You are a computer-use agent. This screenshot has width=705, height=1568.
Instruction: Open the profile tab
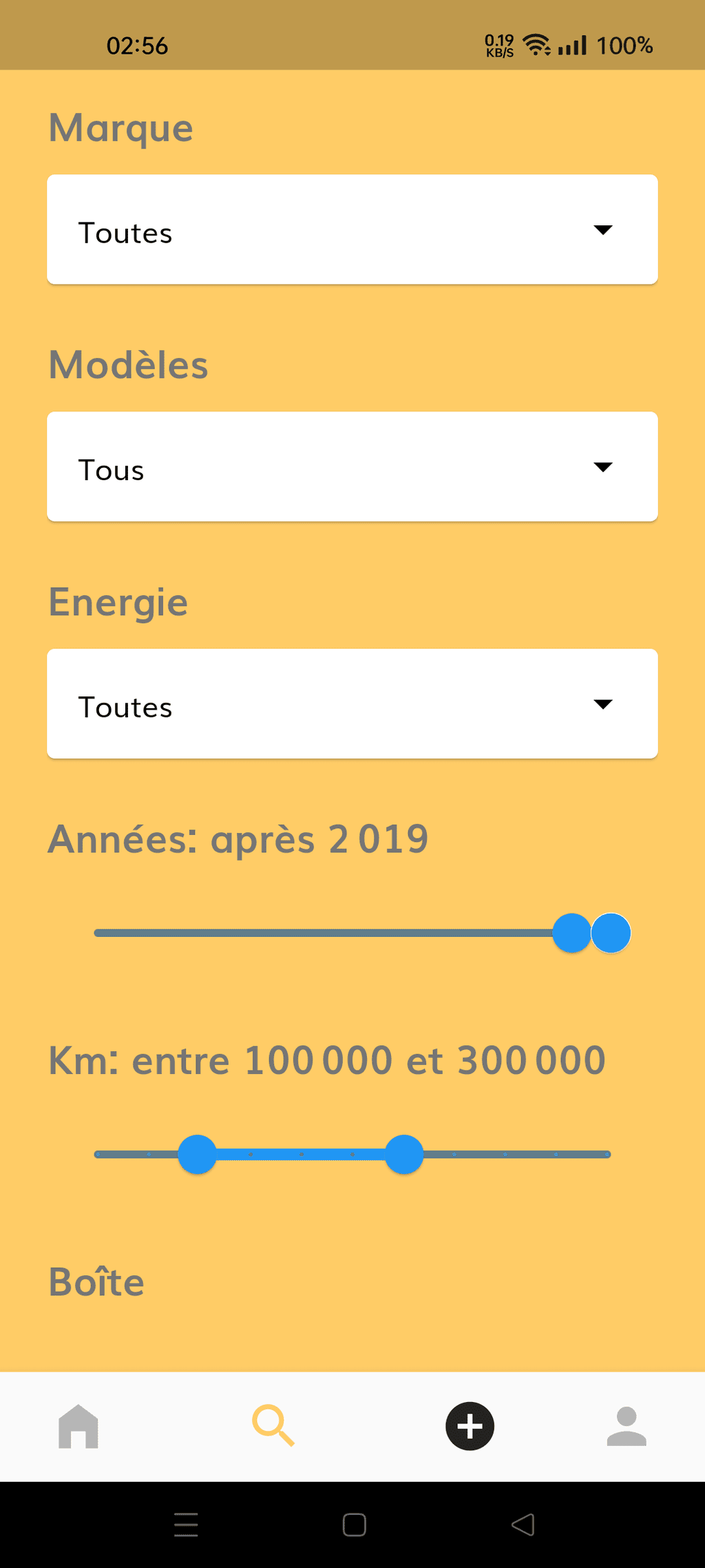(627, 1426)
